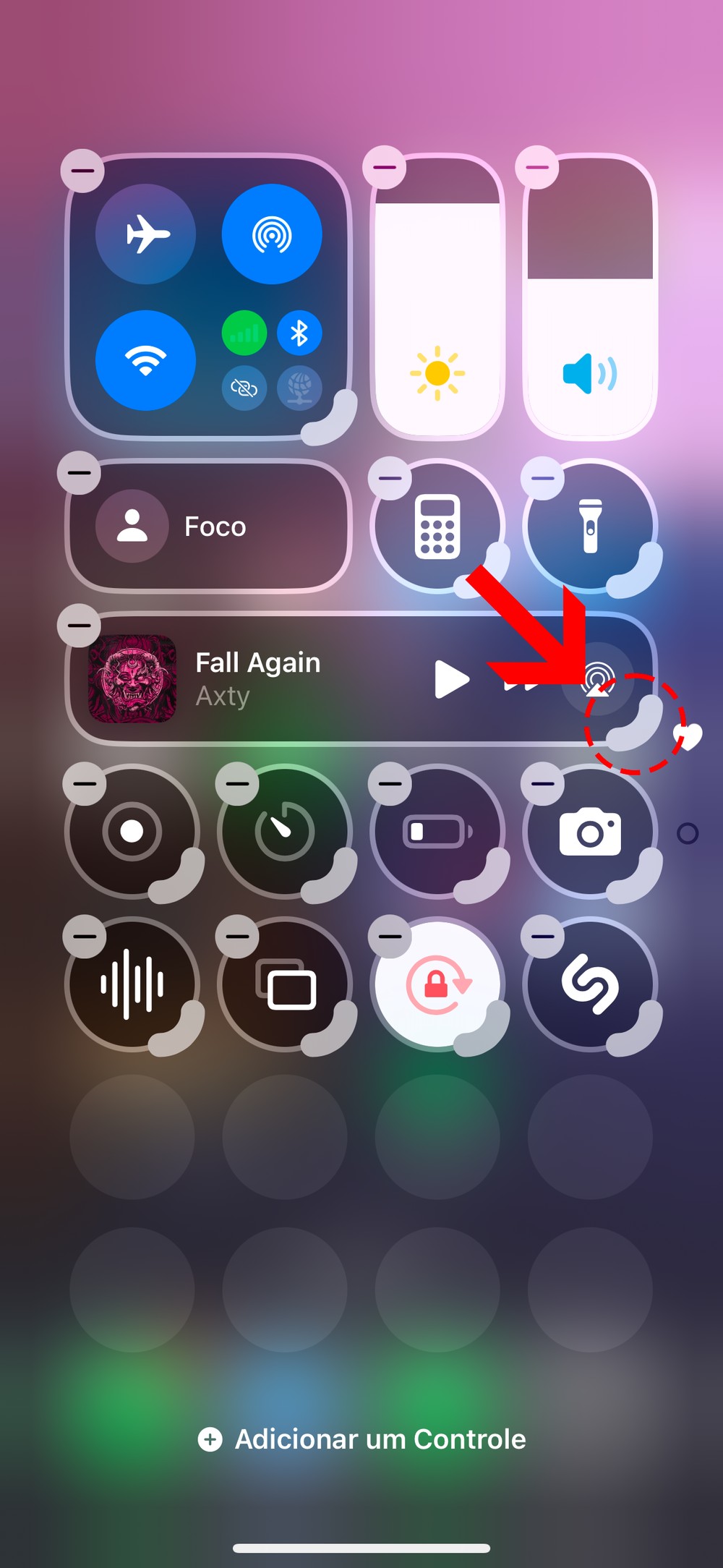Remove the Fall Again music player control
This screenshot has width=723, height=1568.
[x=80, y=625]
